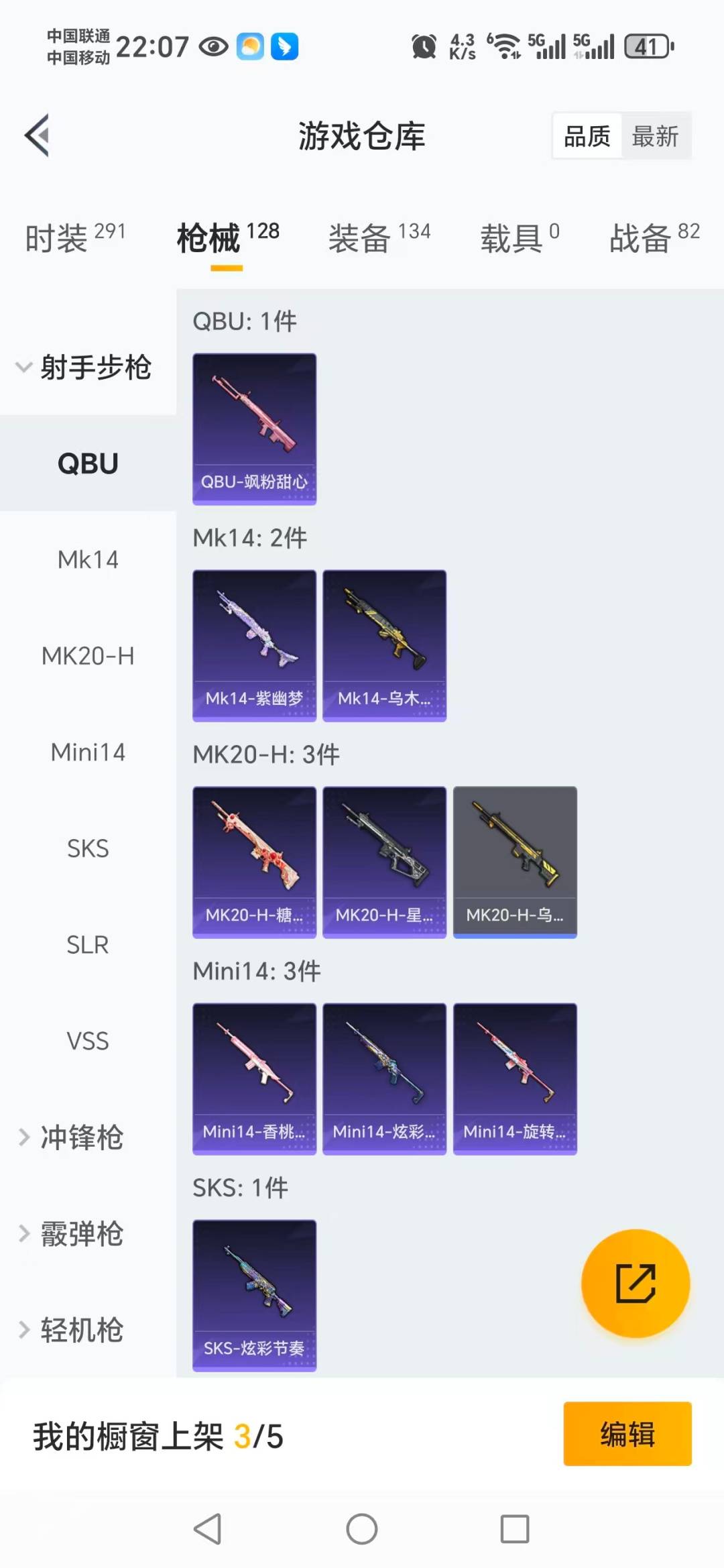
Task: Expand the 轻机枪 category
Action: (80, 1330)
